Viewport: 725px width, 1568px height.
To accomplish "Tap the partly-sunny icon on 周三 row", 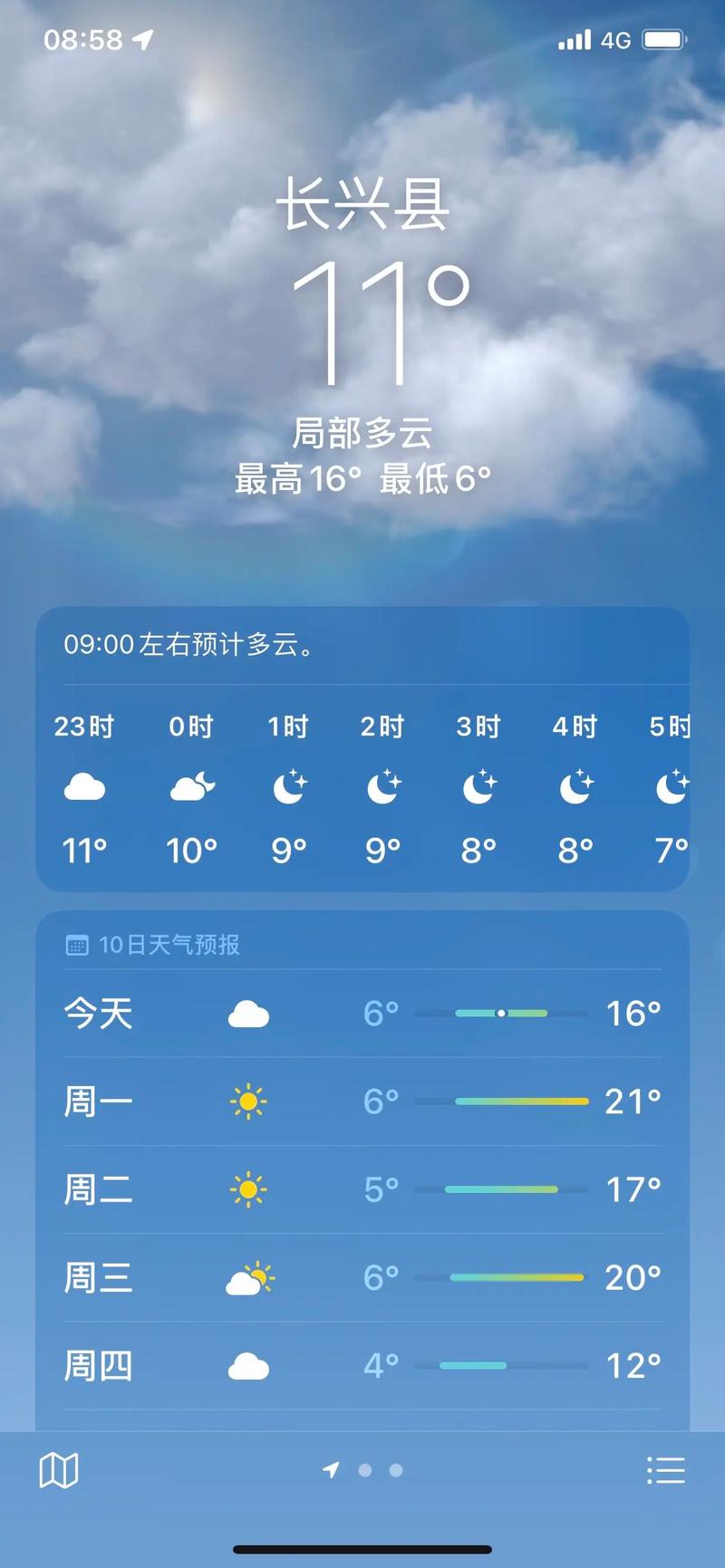I will [x=248, y=1277].
